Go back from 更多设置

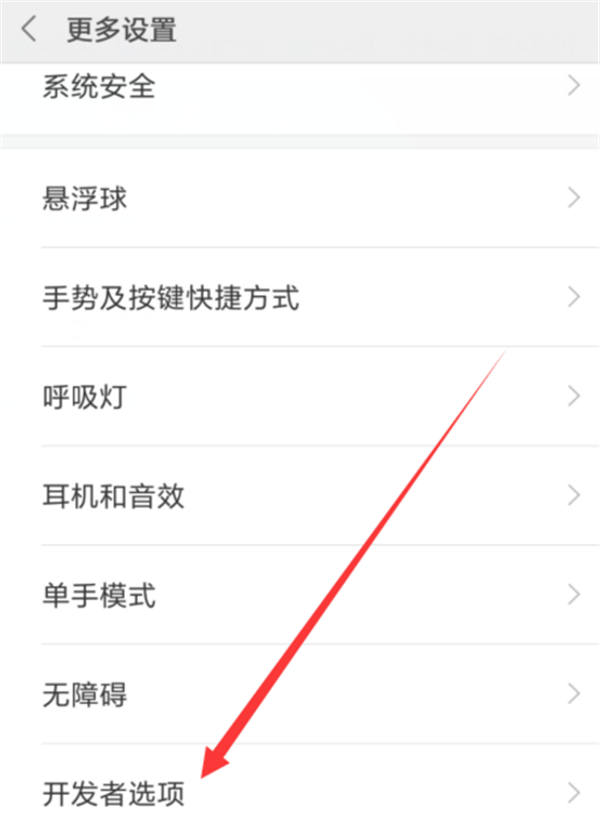click(x=28, y=30)
